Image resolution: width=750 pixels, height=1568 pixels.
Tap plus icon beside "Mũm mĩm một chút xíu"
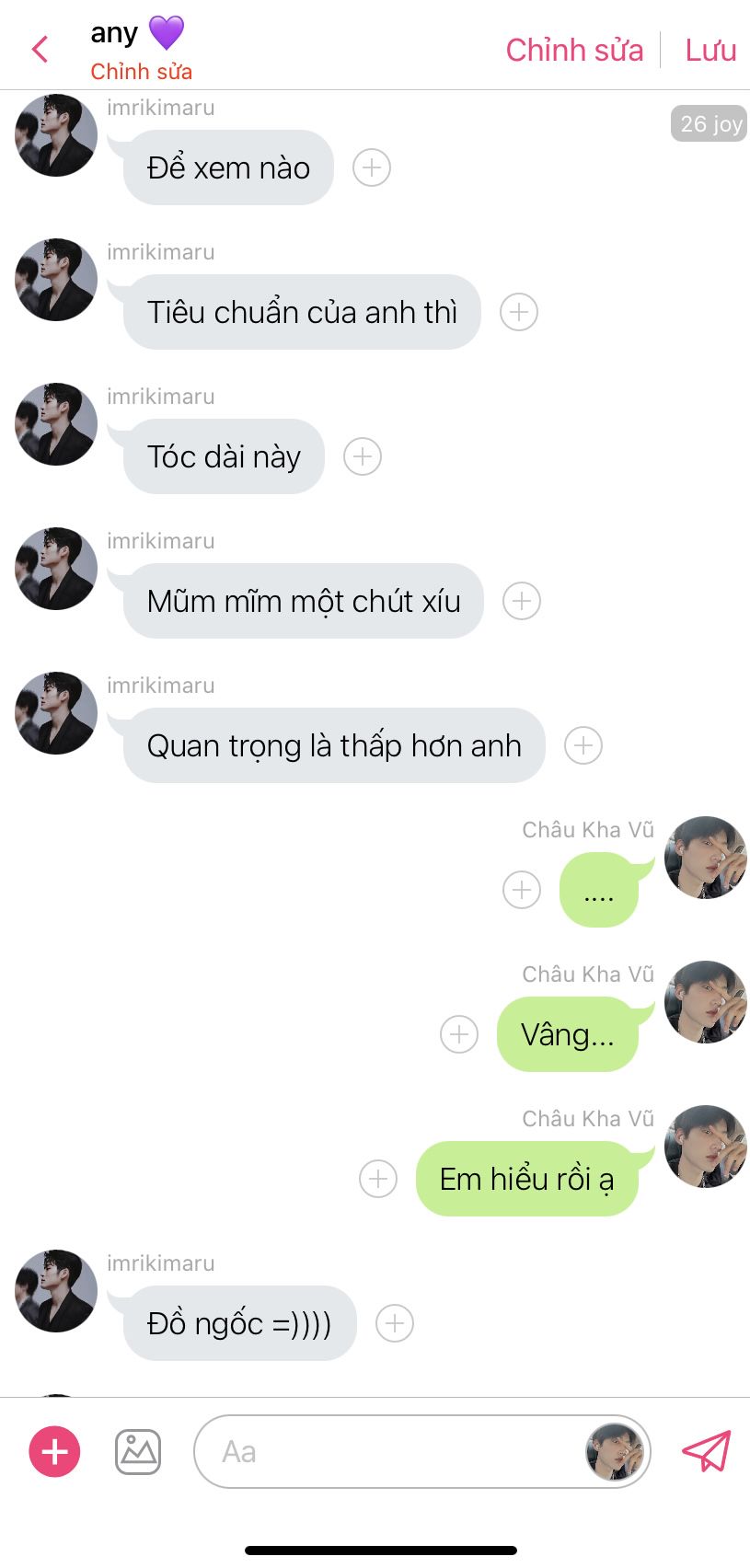point(522,601)
